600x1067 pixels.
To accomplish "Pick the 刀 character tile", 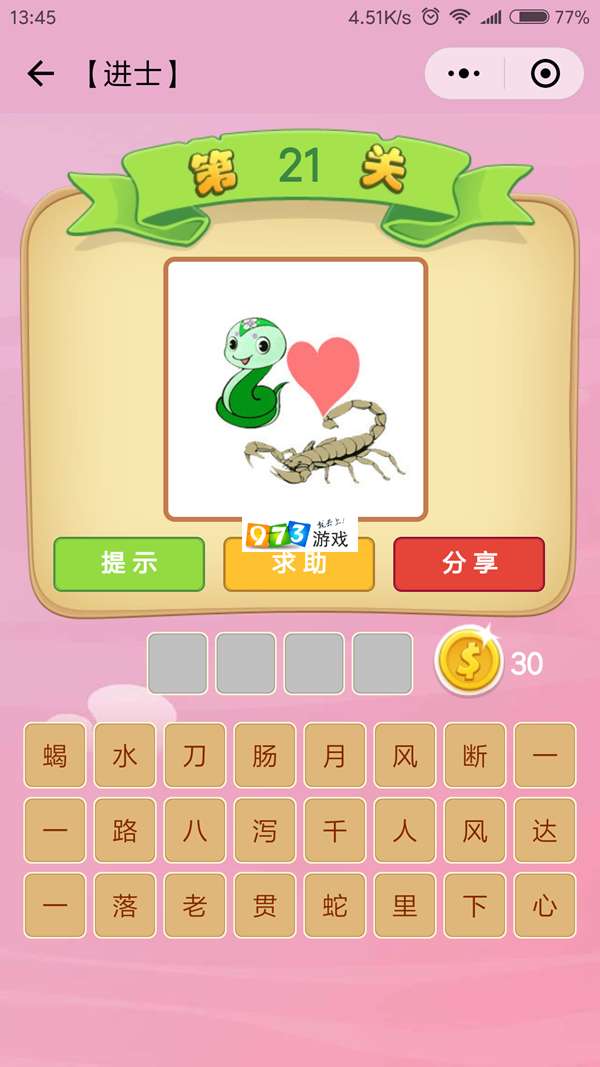I will click(x=195, y=756).
